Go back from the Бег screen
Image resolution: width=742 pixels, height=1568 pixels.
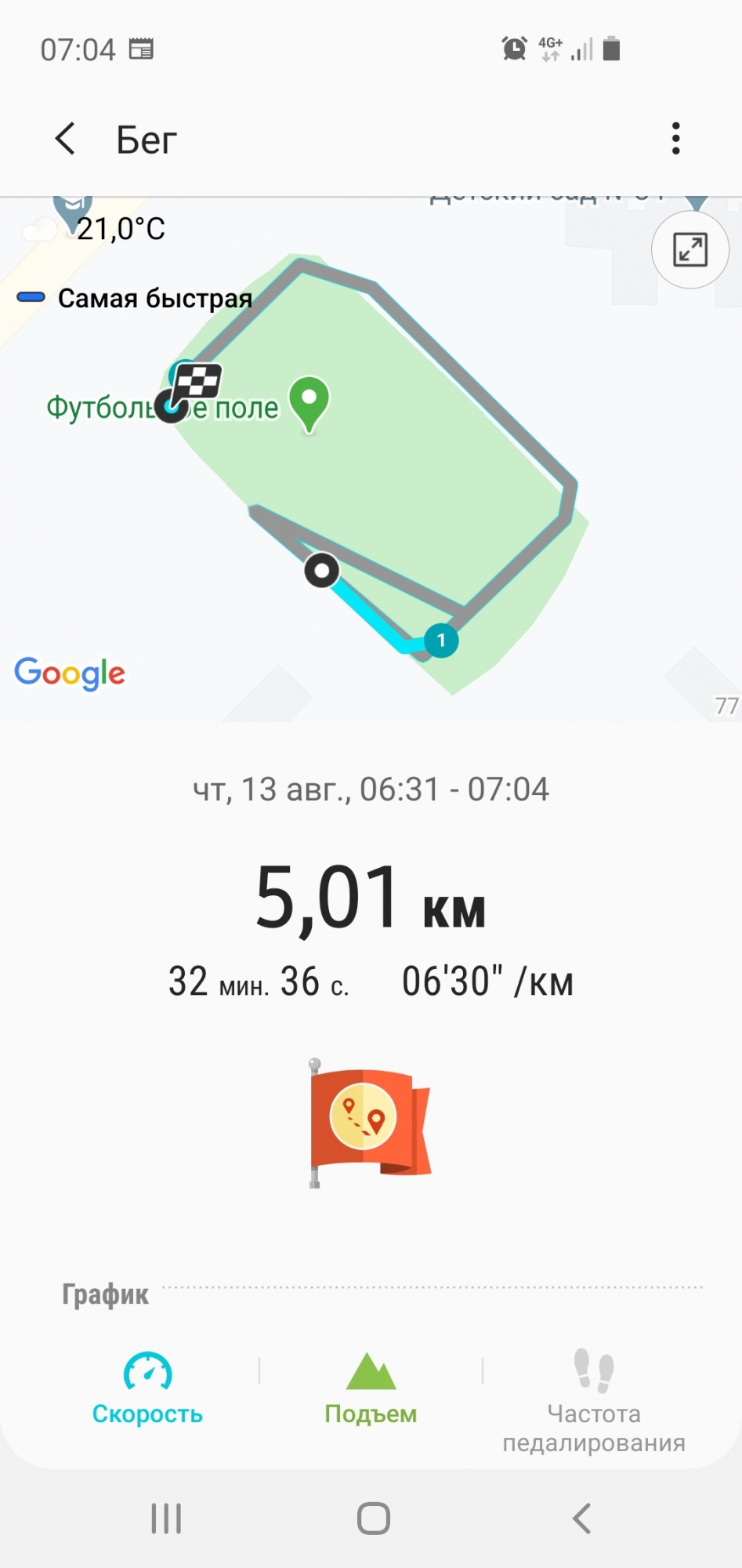point(66,140)
